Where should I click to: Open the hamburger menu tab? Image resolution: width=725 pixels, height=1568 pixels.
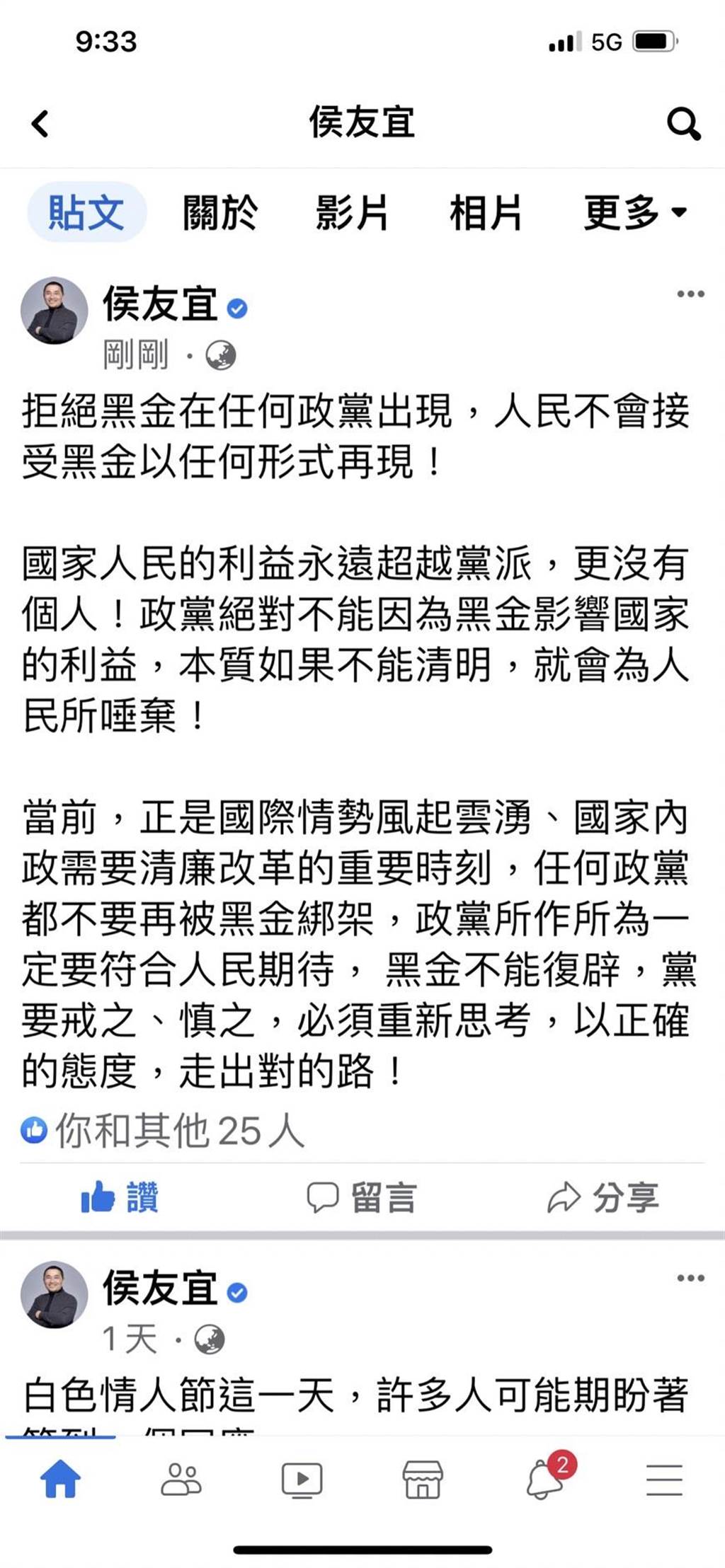664,1480
